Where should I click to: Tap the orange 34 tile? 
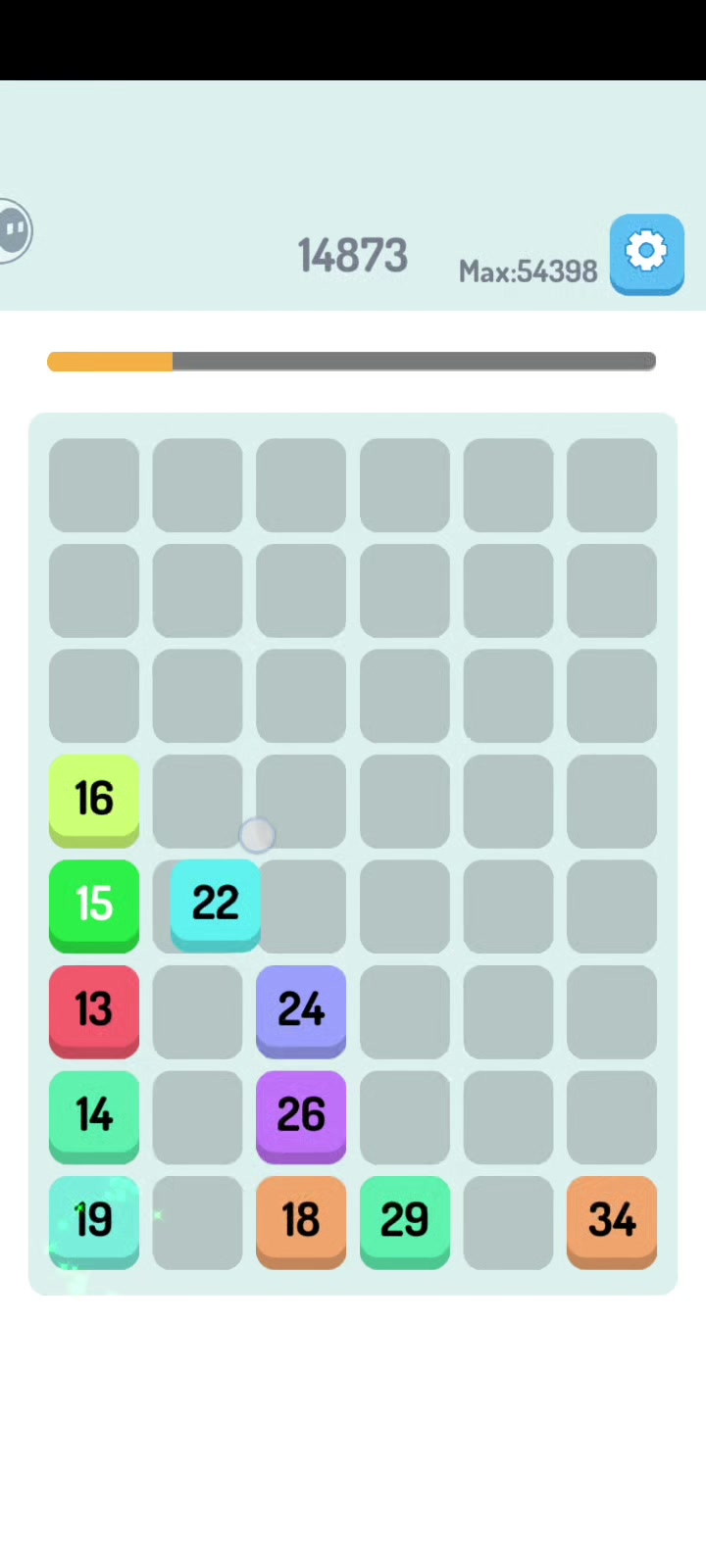[x=612, y=1222]
